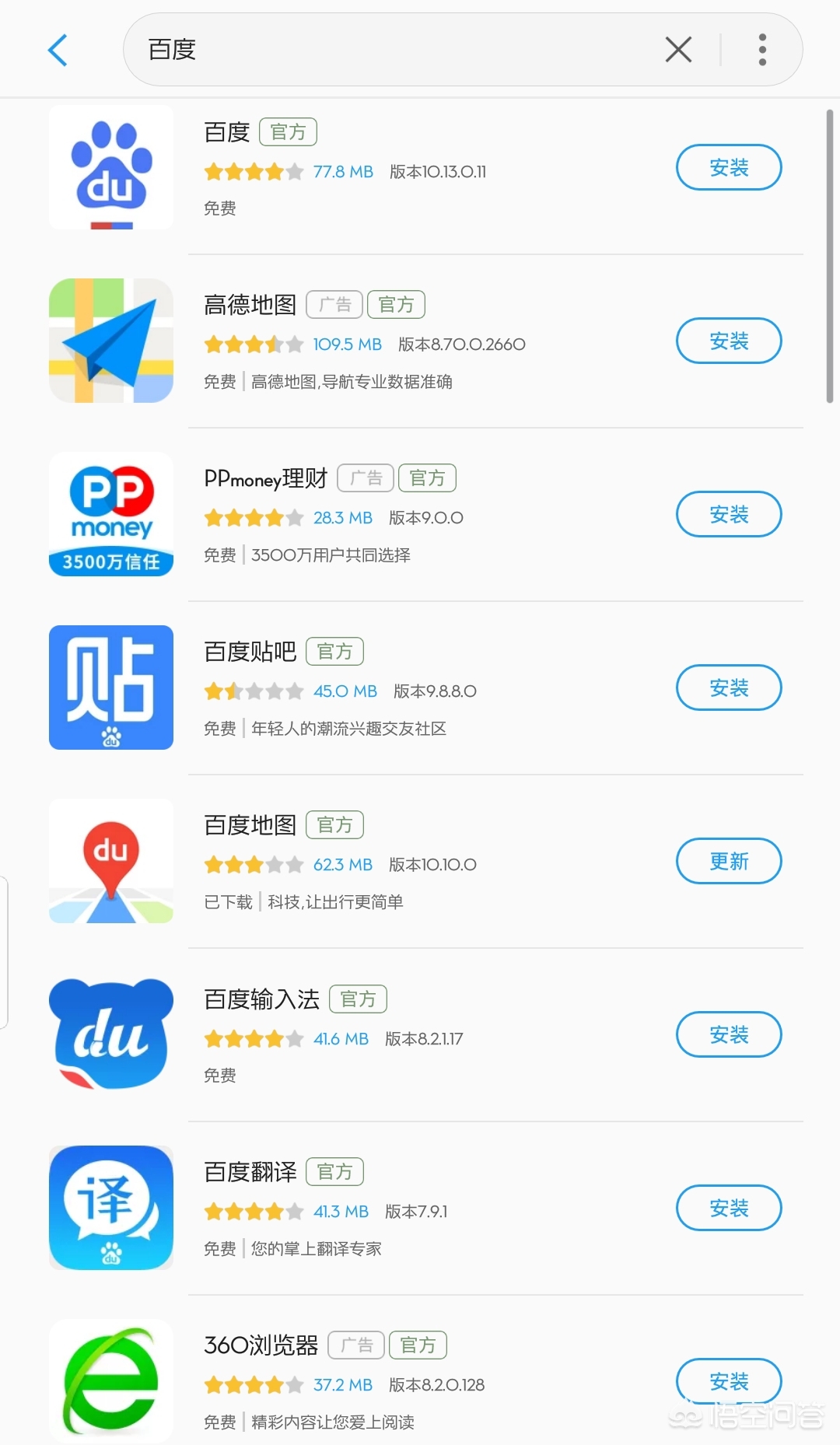Tap the 百度 search field
Image resolution: width=840 pixels, height=1445 pixels.
[x=389, y=50]
